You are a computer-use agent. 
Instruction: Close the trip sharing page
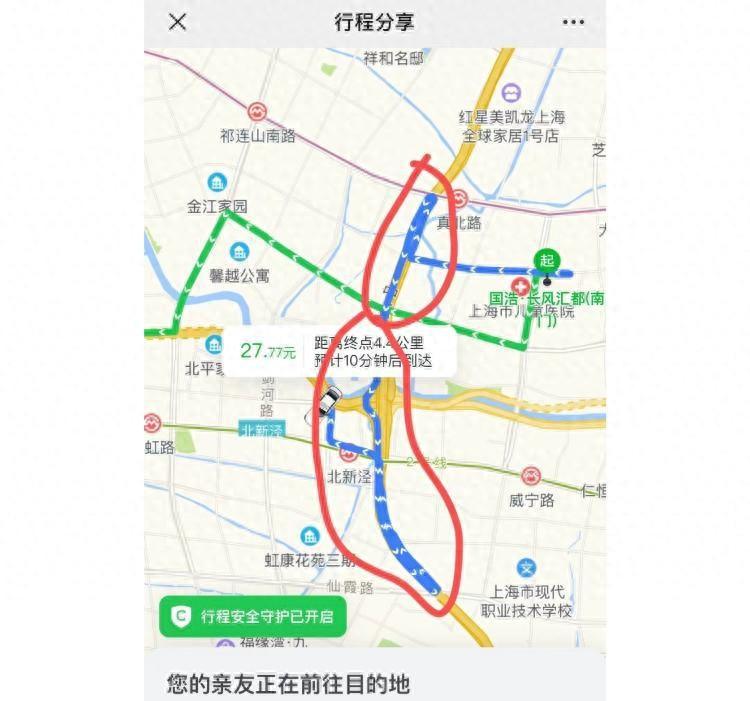(177, 22)
